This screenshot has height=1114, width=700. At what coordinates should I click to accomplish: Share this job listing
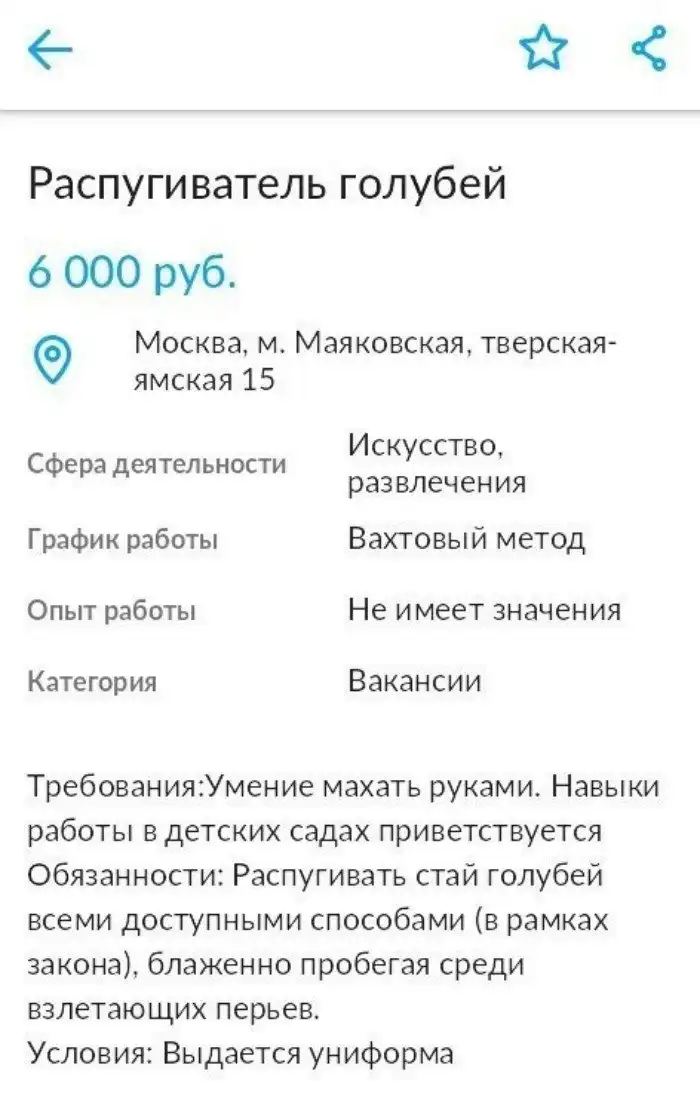click(x=650, y=49)
